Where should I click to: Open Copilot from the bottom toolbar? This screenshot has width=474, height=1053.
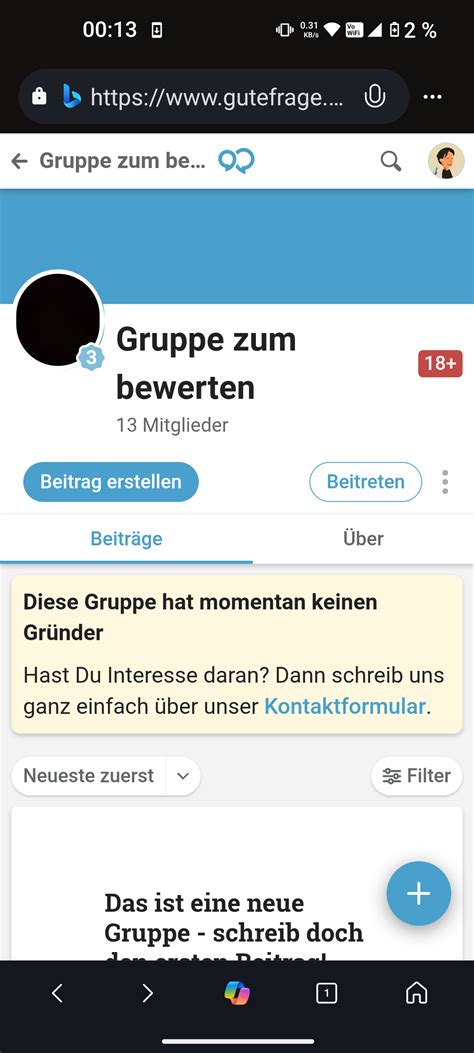(236, 993)
